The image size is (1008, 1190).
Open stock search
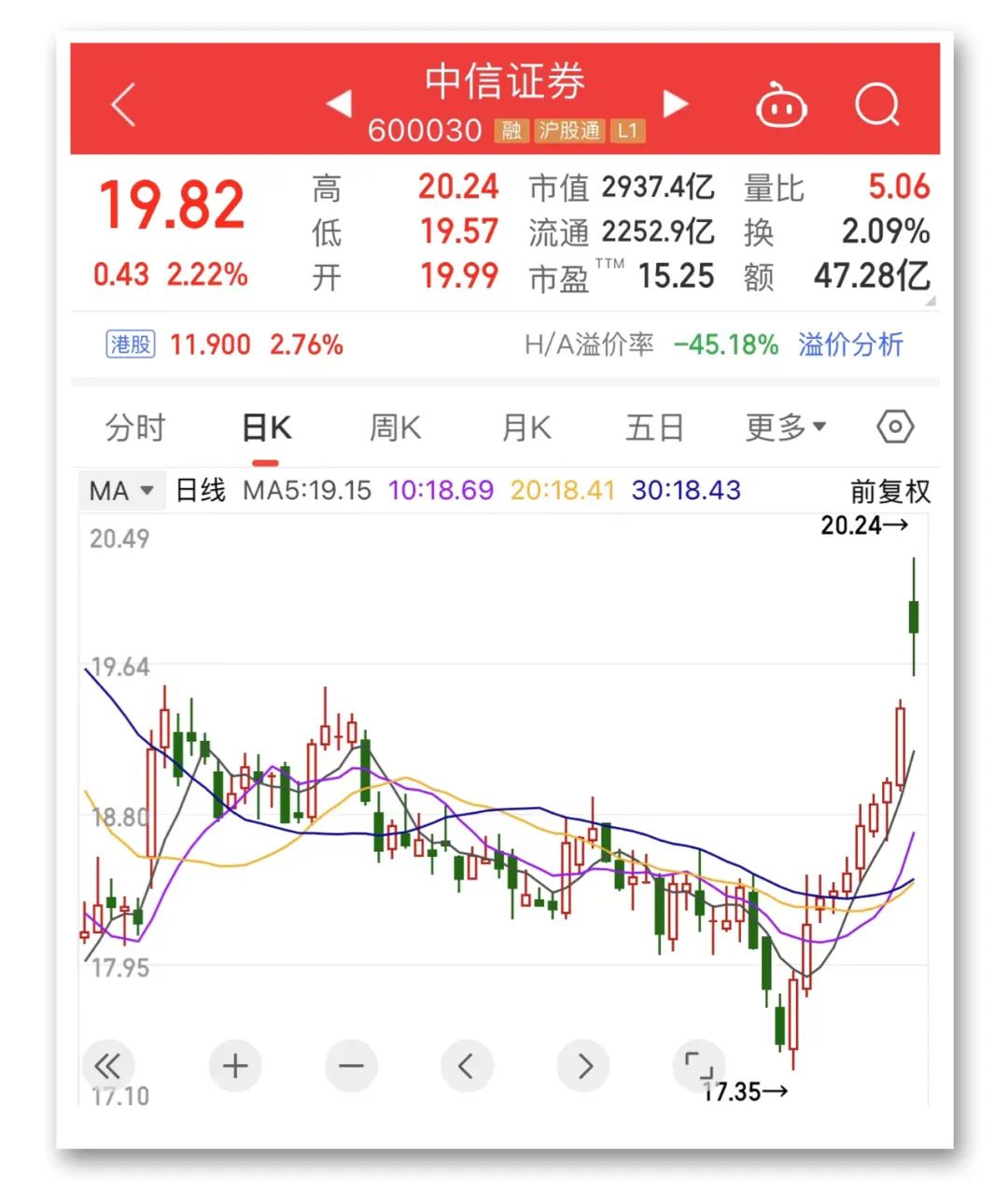tap(876, 105)
